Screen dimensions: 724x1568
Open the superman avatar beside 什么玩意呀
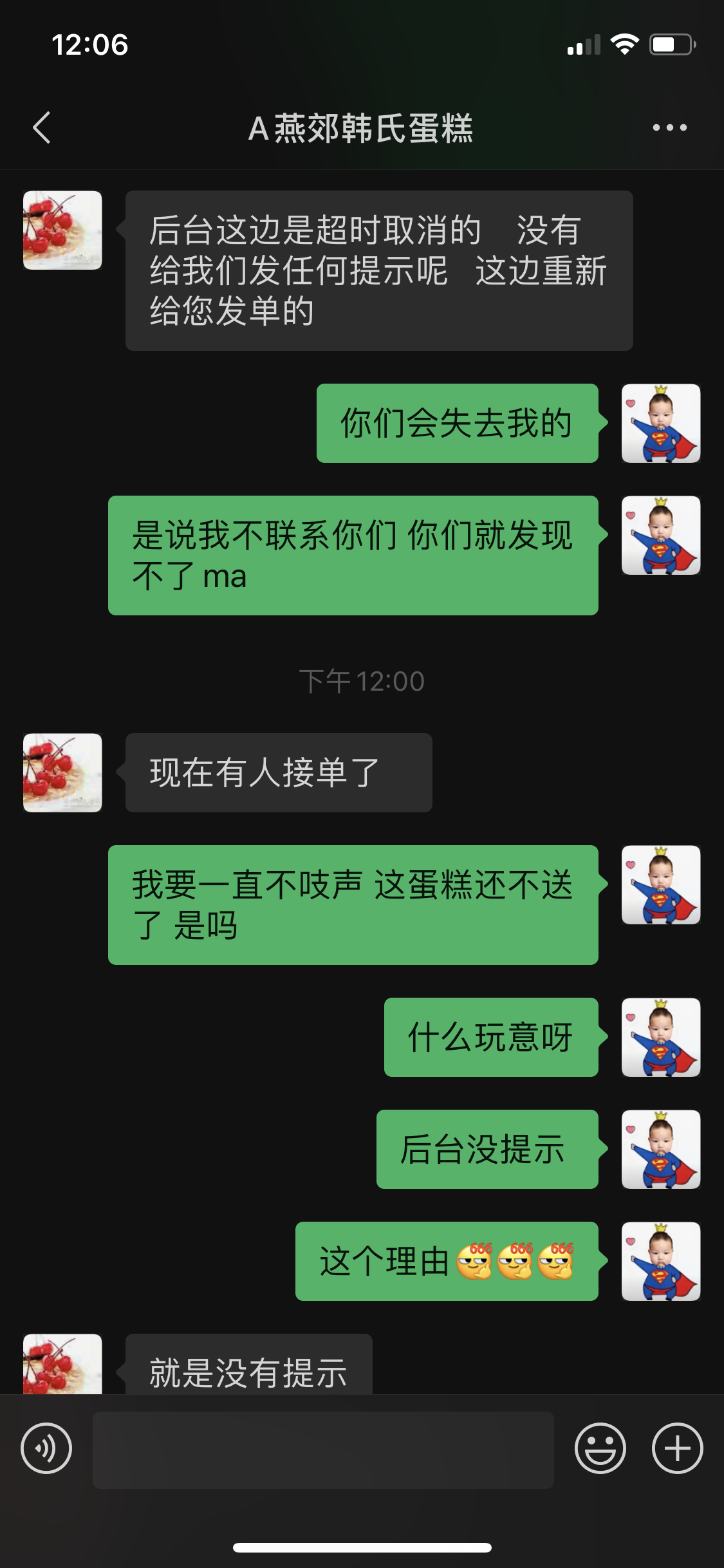point(661,1037)
